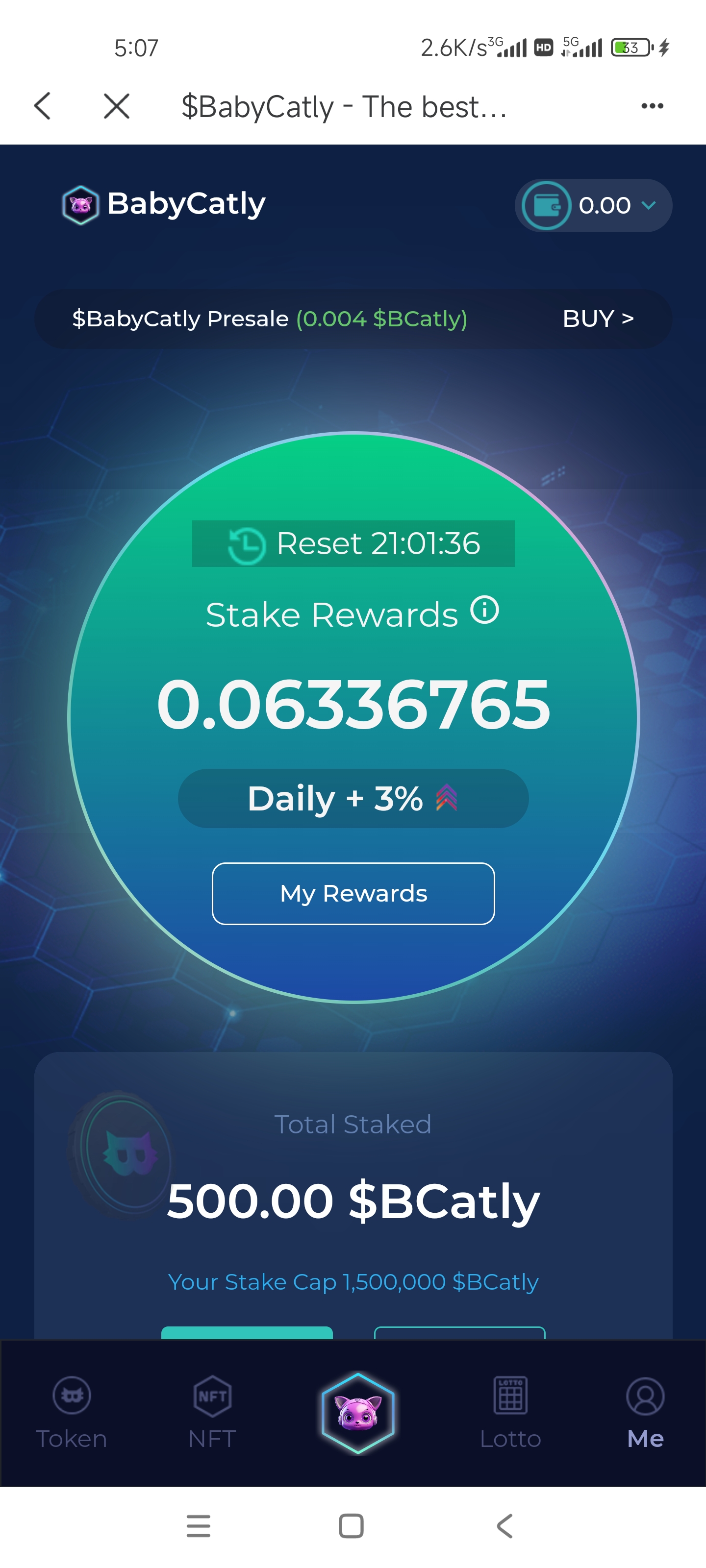
Task: Go back to the previous page
Action: 43,106
